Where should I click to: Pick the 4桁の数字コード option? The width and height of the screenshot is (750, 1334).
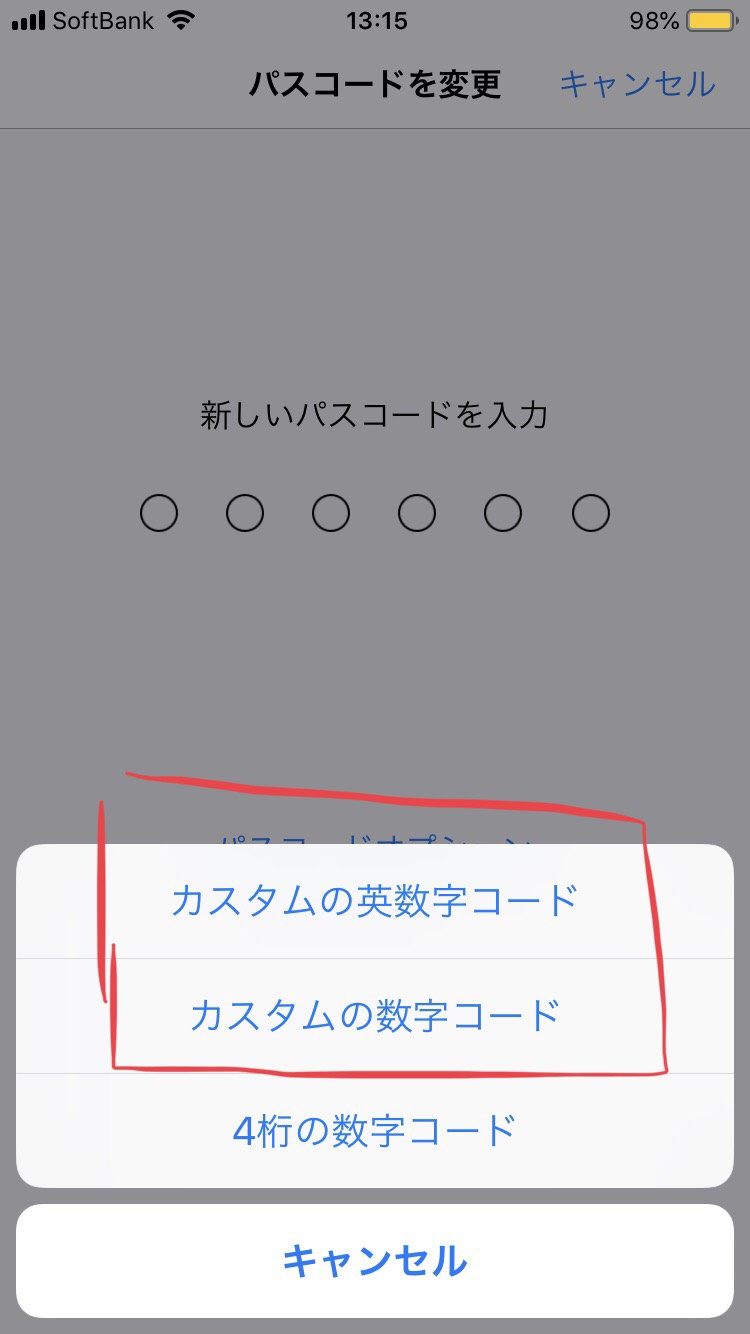pos(375,1131)
